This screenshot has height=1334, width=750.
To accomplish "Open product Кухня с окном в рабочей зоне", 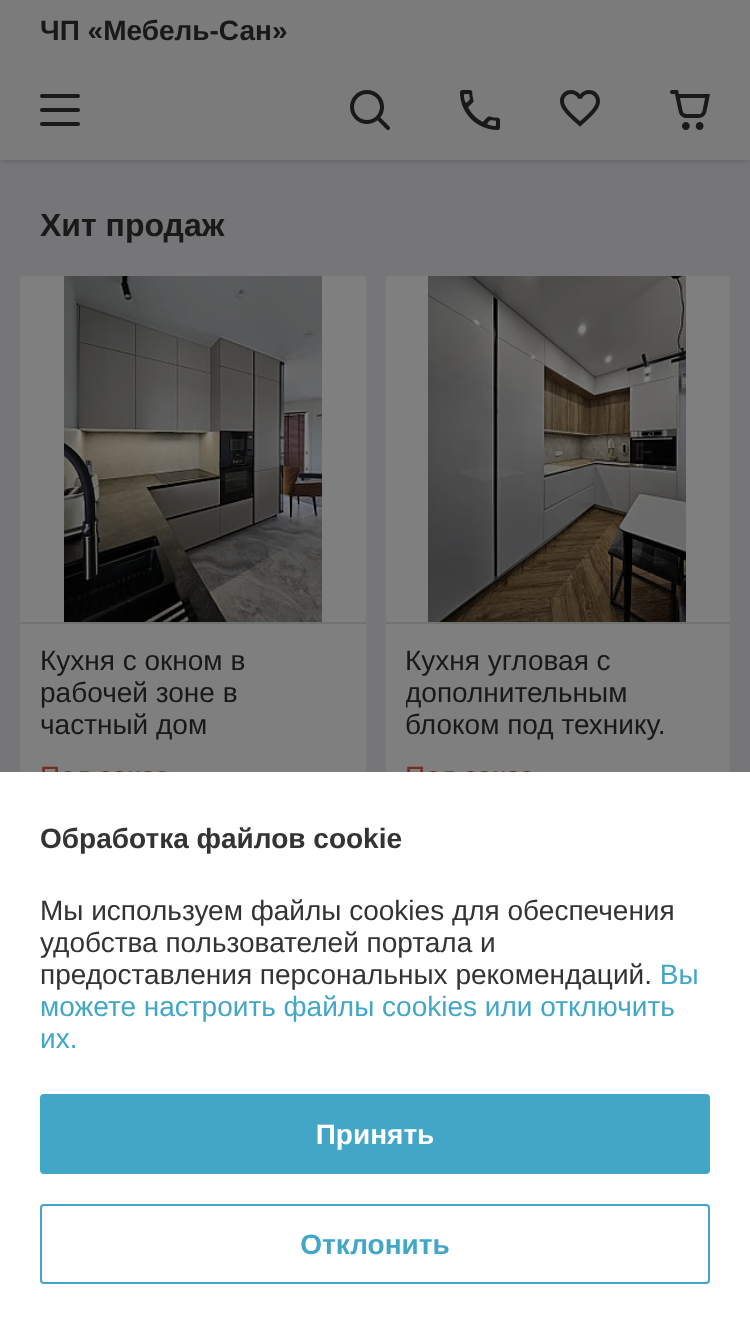I will [143, 693].
